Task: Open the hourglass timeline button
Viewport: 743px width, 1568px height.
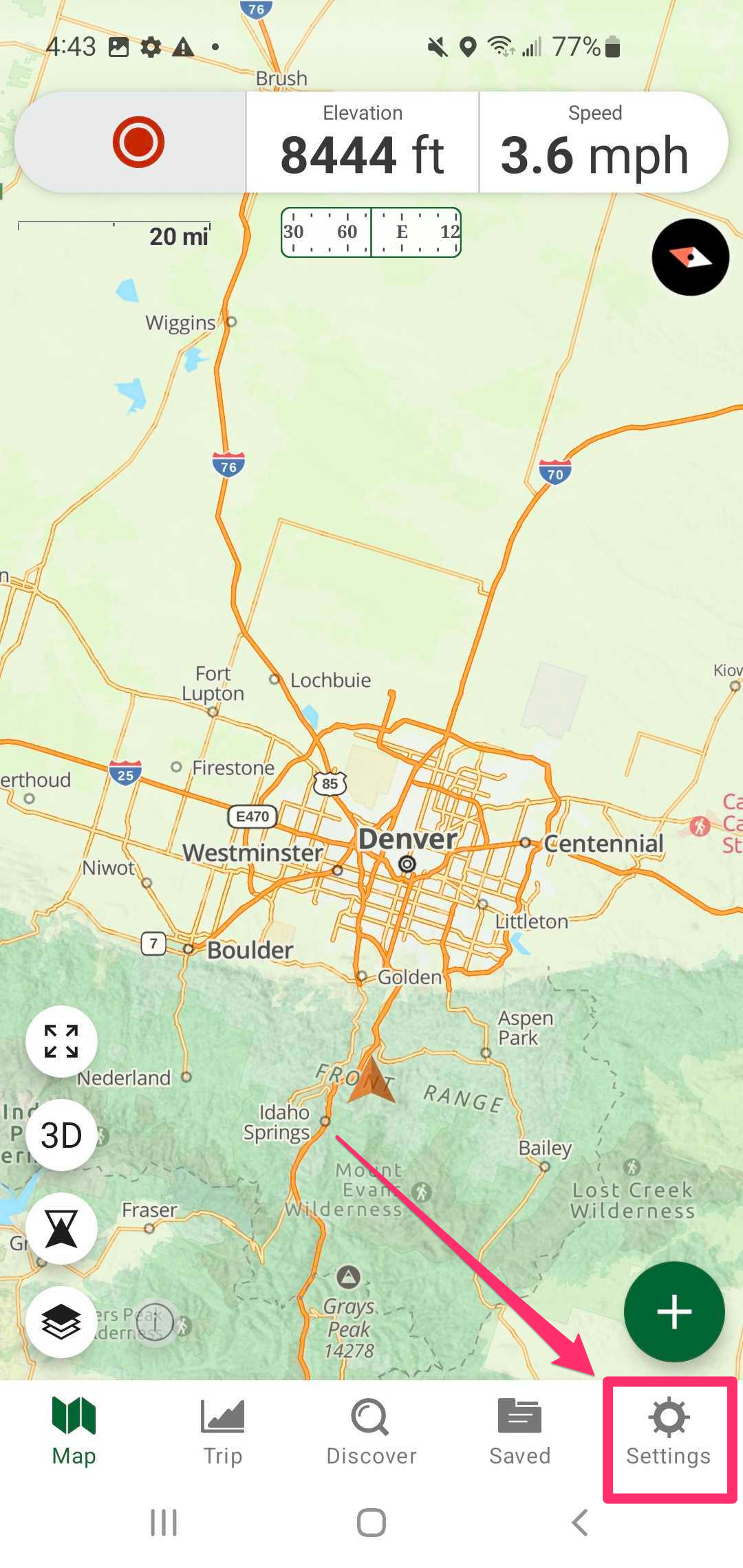Action: click(x=61, y=1228)
